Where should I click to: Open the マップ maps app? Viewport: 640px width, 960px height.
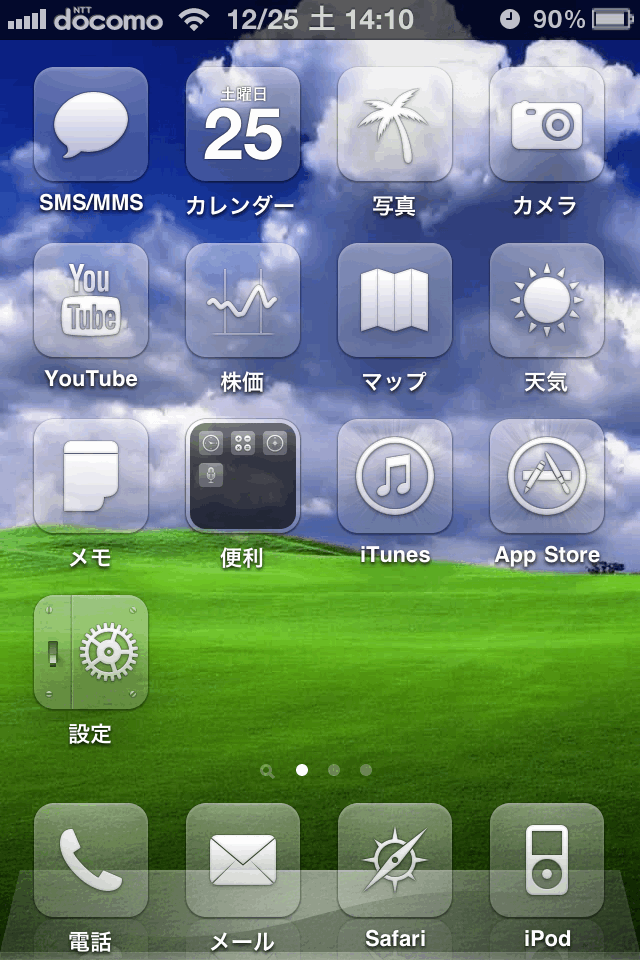click(395, 300)
